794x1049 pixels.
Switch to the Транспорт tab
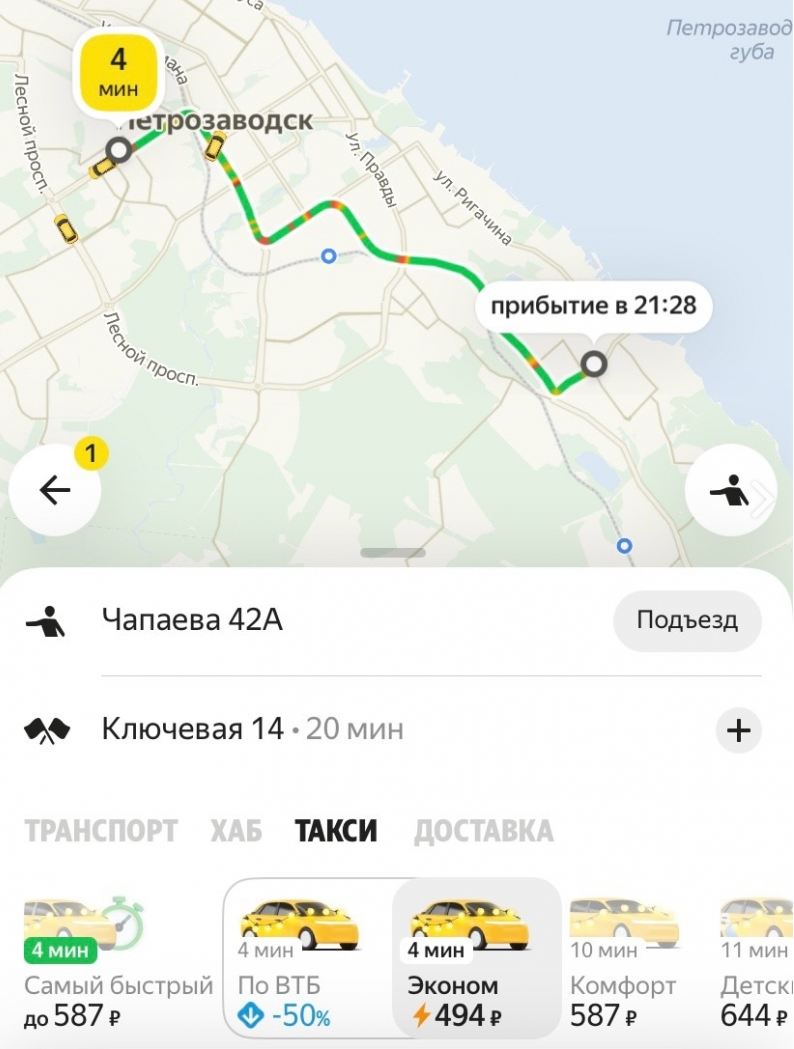click(100, 830)
